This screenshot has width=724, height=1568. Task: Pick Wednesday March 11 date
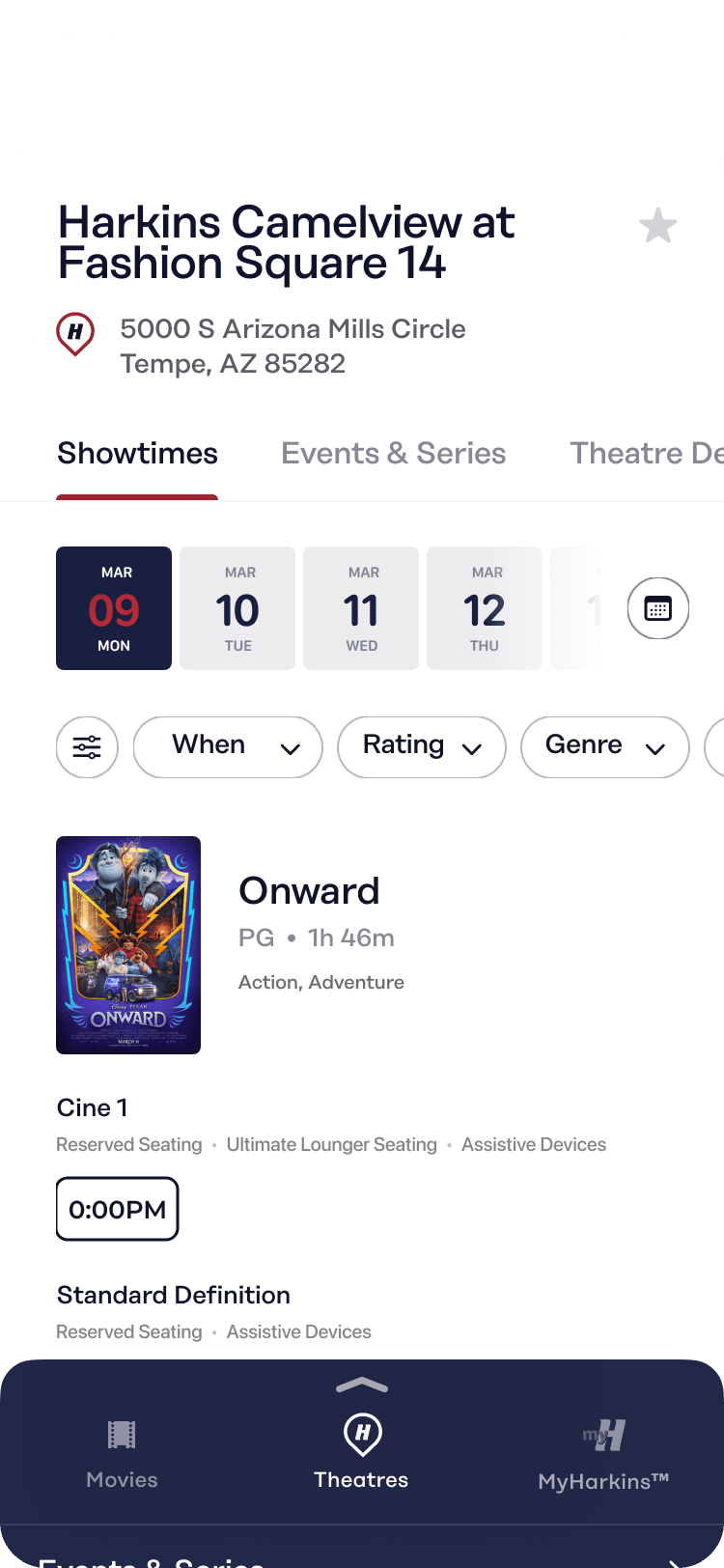(x=361, y=608)
